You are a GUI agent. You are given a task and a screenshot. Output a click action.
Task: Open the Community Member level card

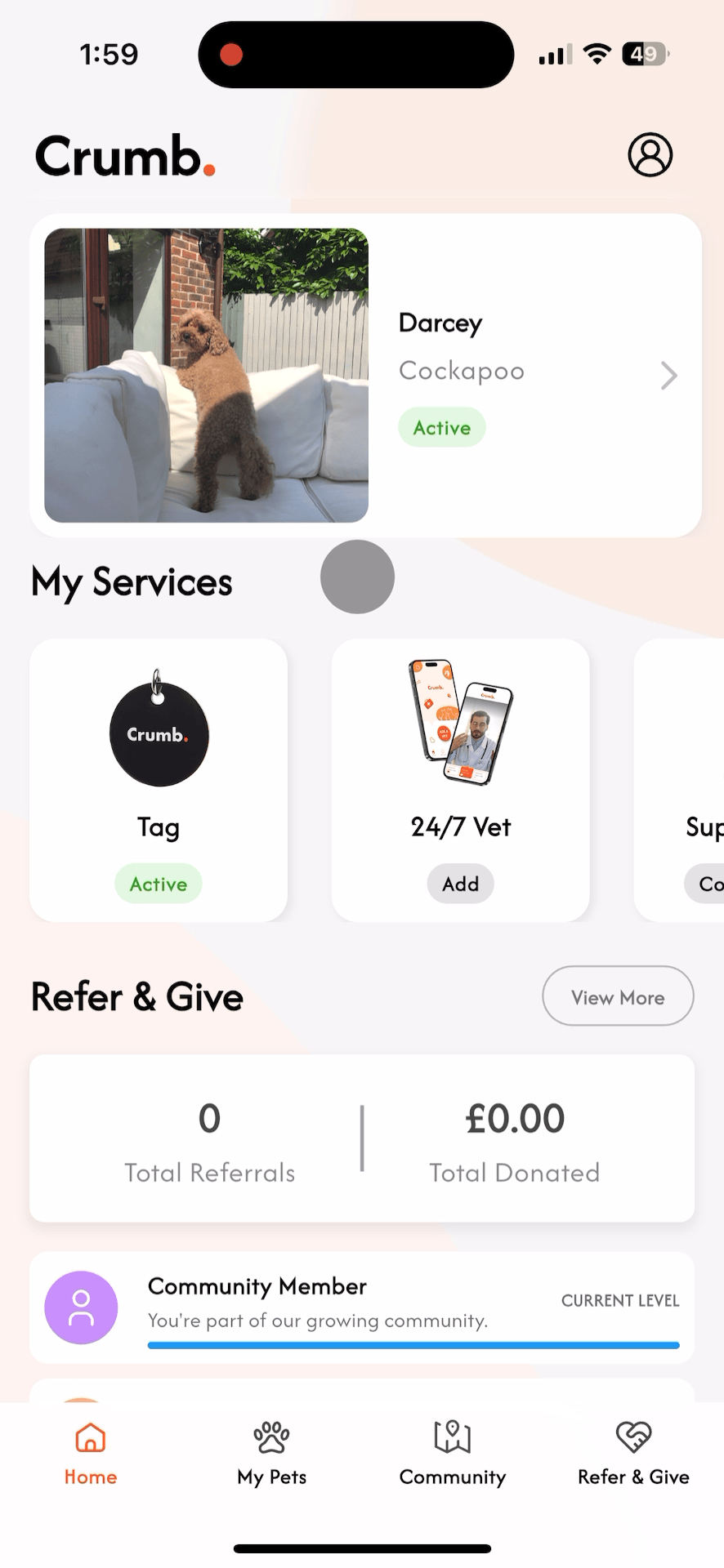pos(362,1307)
